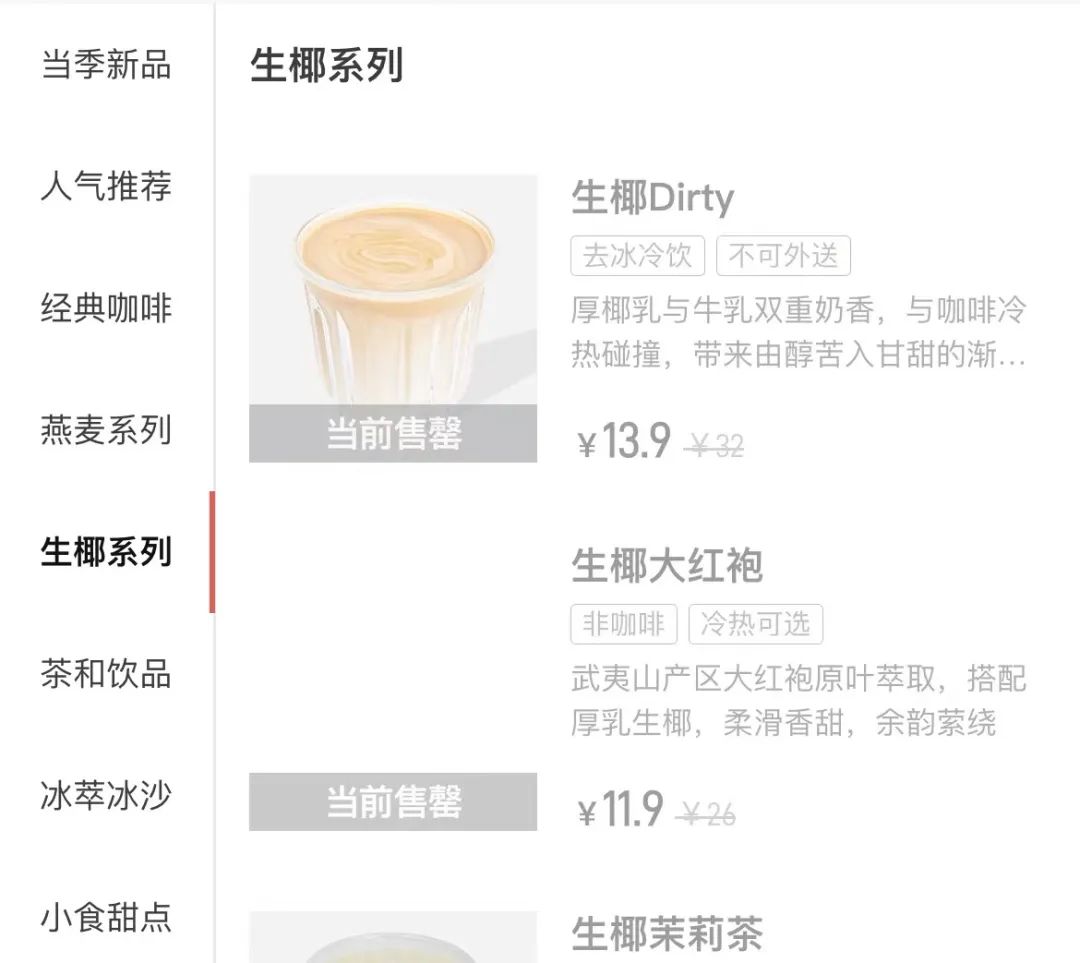
Task: Open the 生椰大红袍 product details
Action: (x=667, y=567)
